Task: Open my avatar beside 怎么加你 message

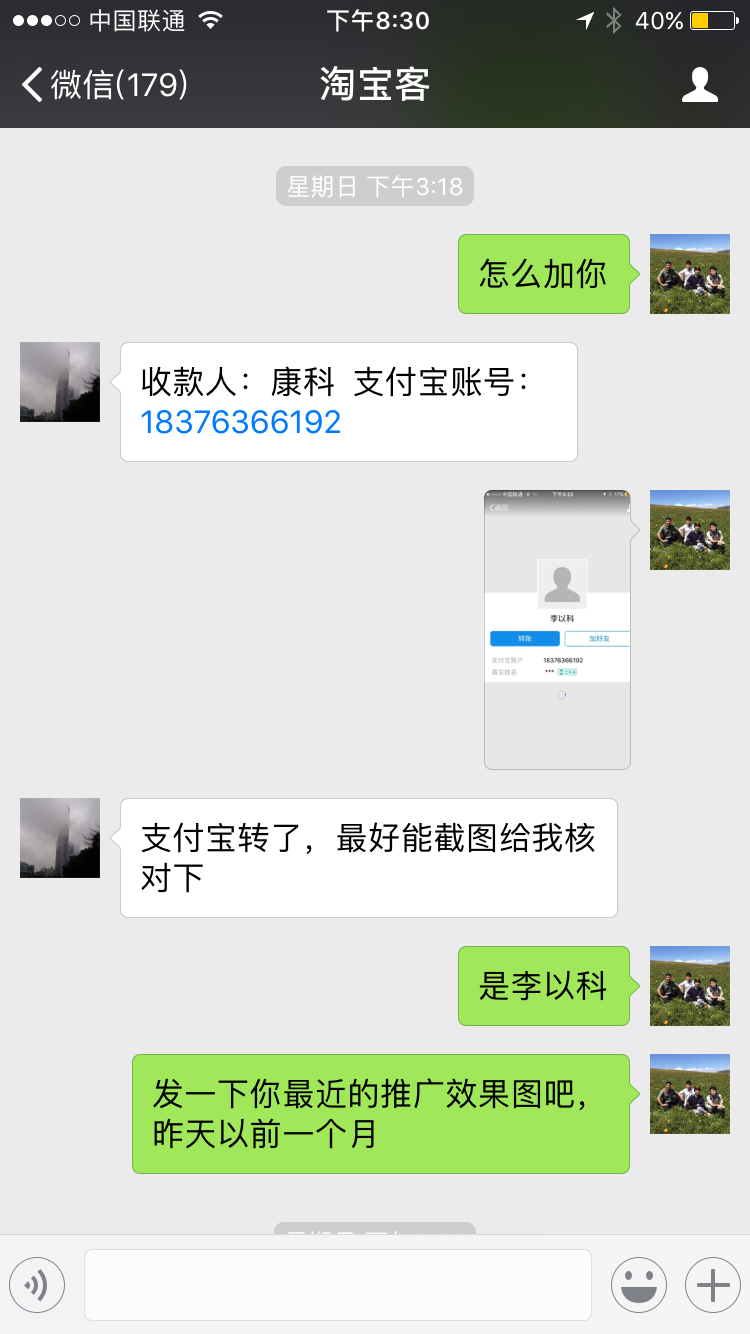Action: click(x=689, y=274)
